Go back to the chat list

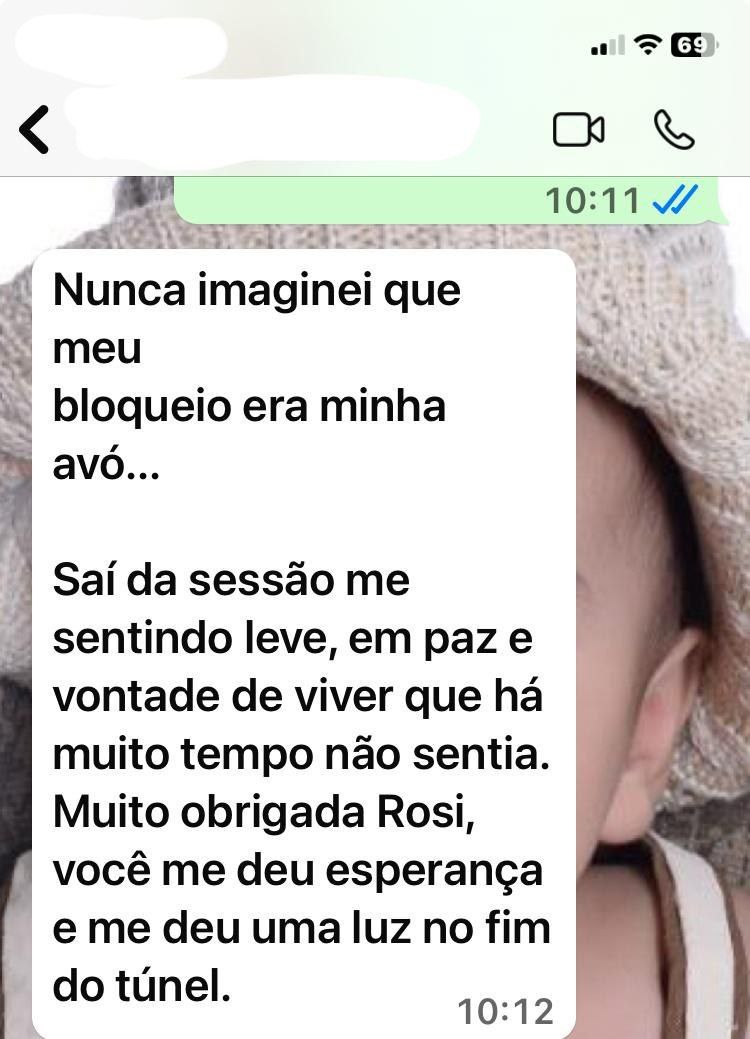[34, 130]
